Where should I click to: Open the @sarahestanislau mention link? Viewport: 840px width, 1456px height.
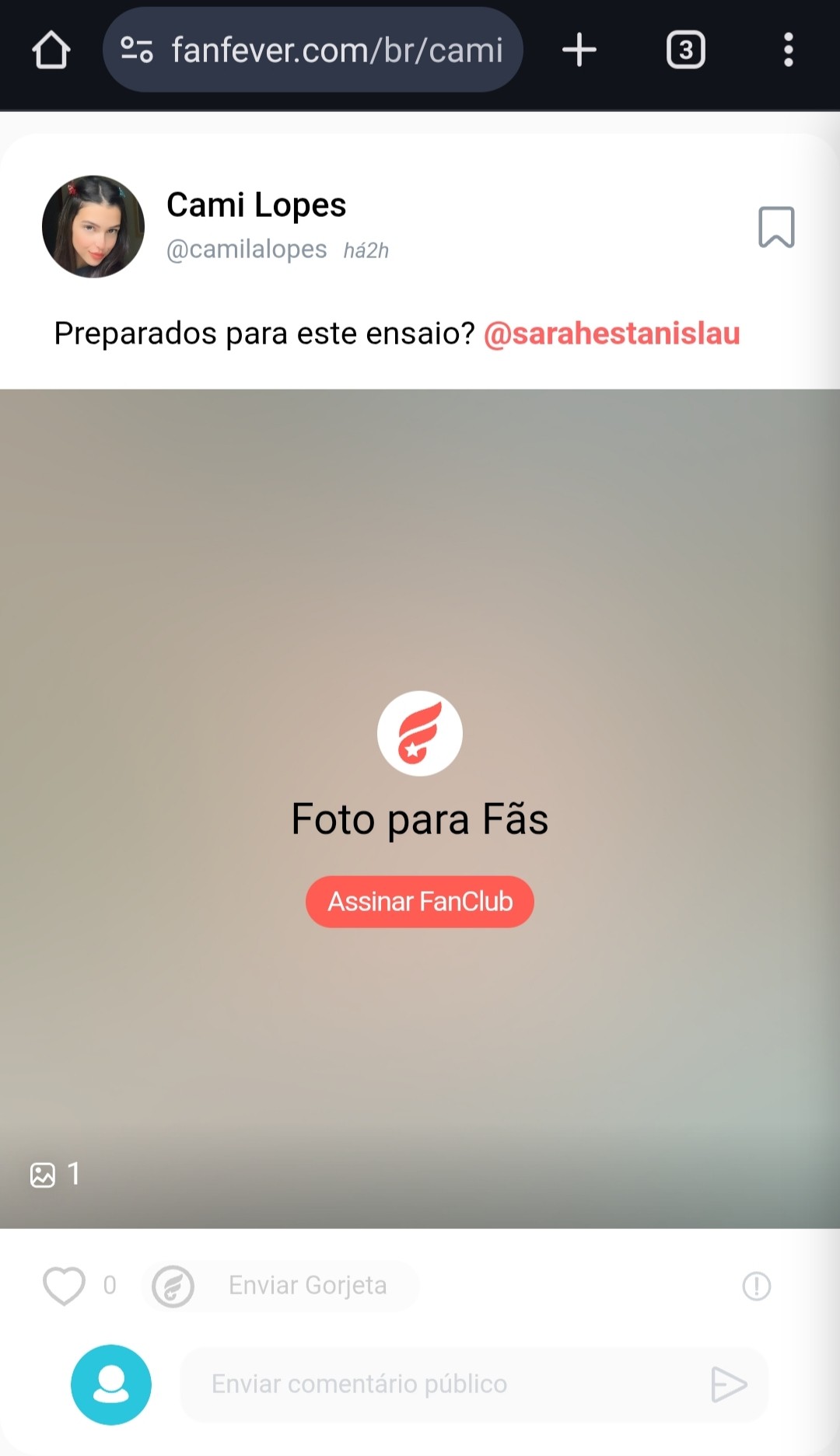611,333
